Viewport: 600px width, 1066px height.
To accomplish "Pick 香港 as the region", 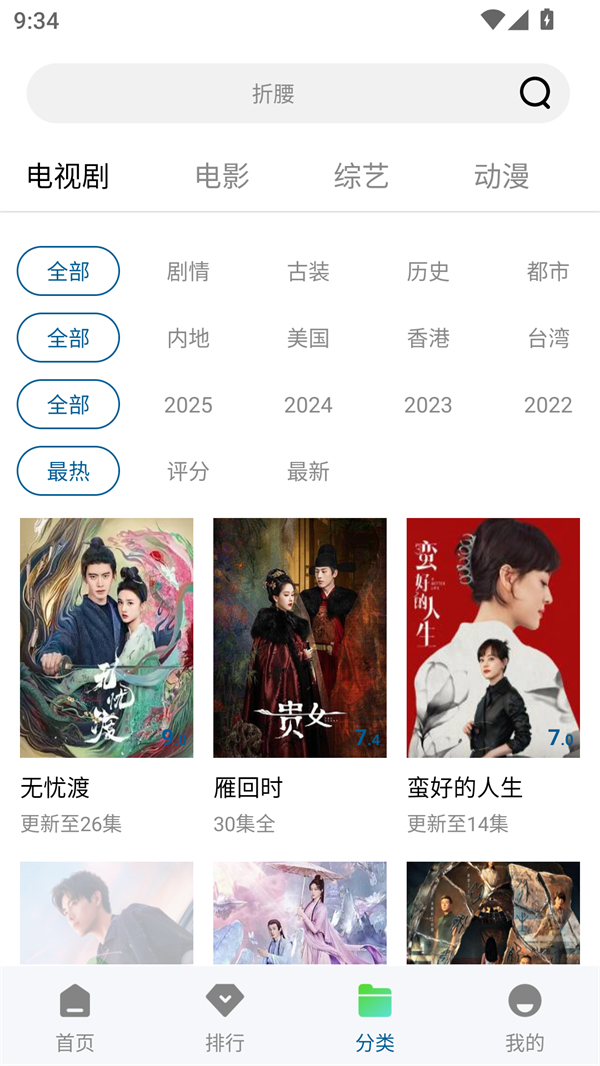I will (428, 338).
